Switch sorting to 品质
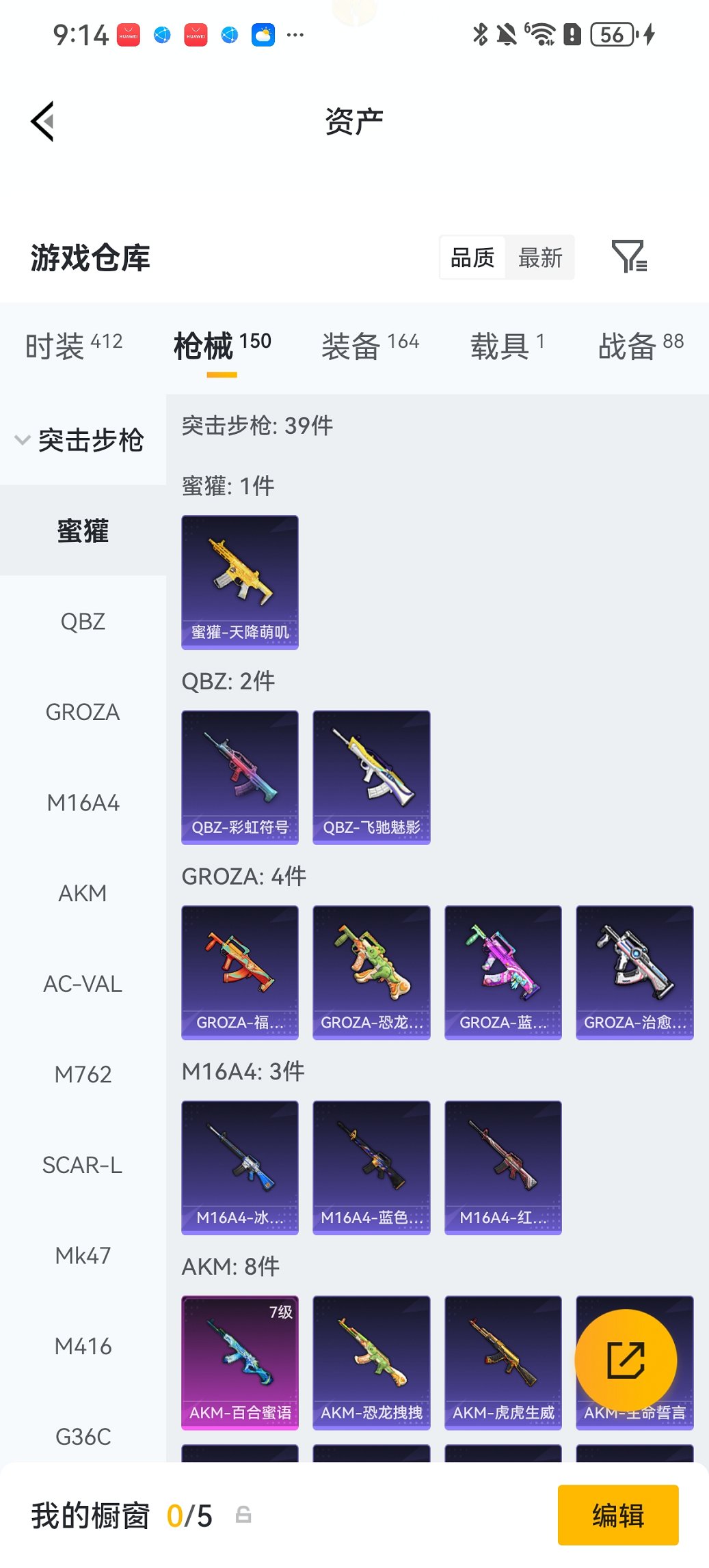This screenshot has height=1568, width=709. [472, 258]
